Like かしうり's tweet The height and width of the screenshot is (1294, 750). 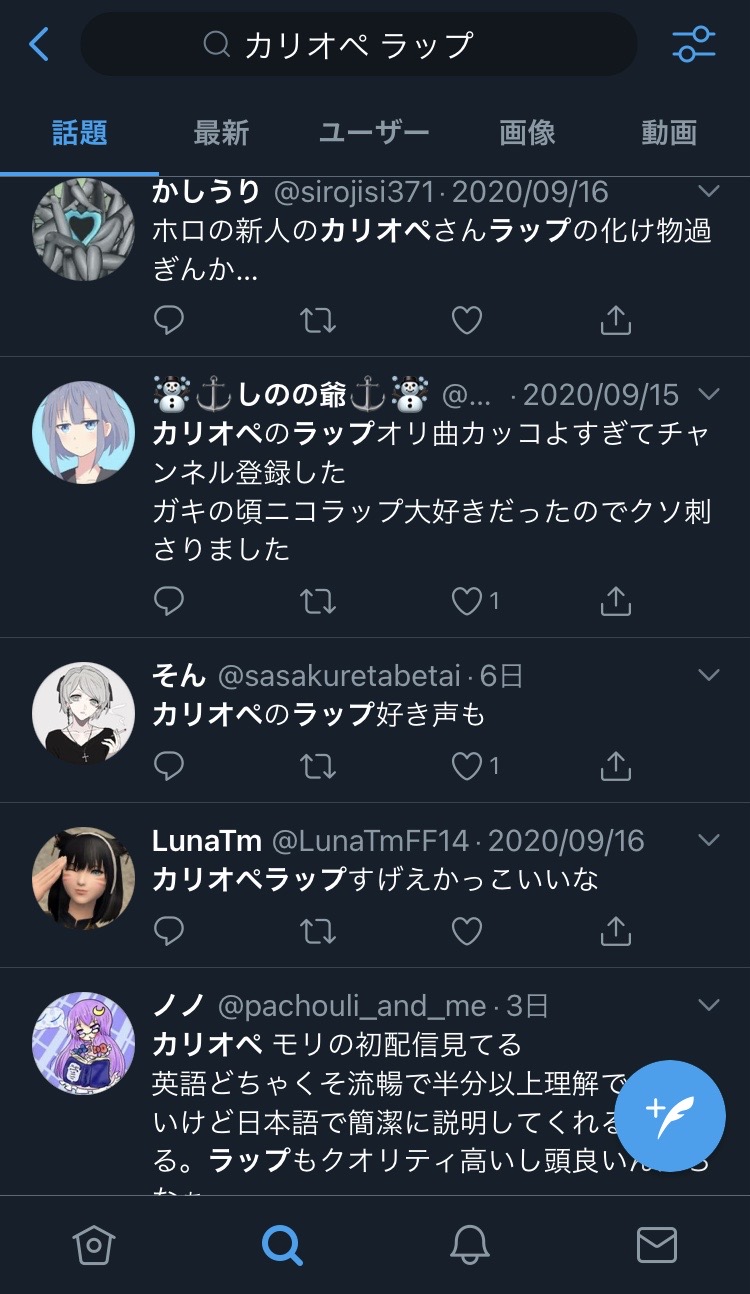point(467,320)
